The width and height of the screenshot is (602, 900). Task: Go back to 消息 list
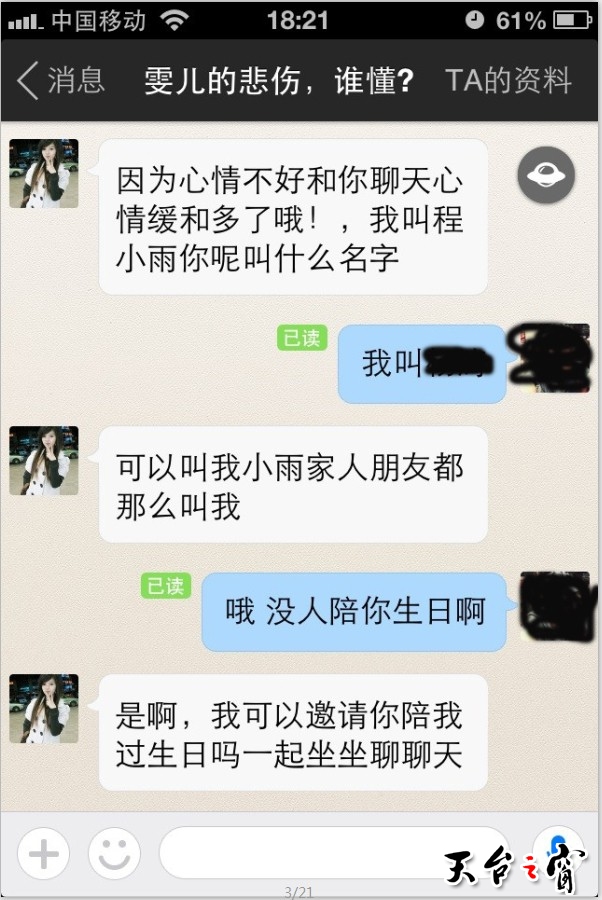pyautogui.click(x=60, y=80)
